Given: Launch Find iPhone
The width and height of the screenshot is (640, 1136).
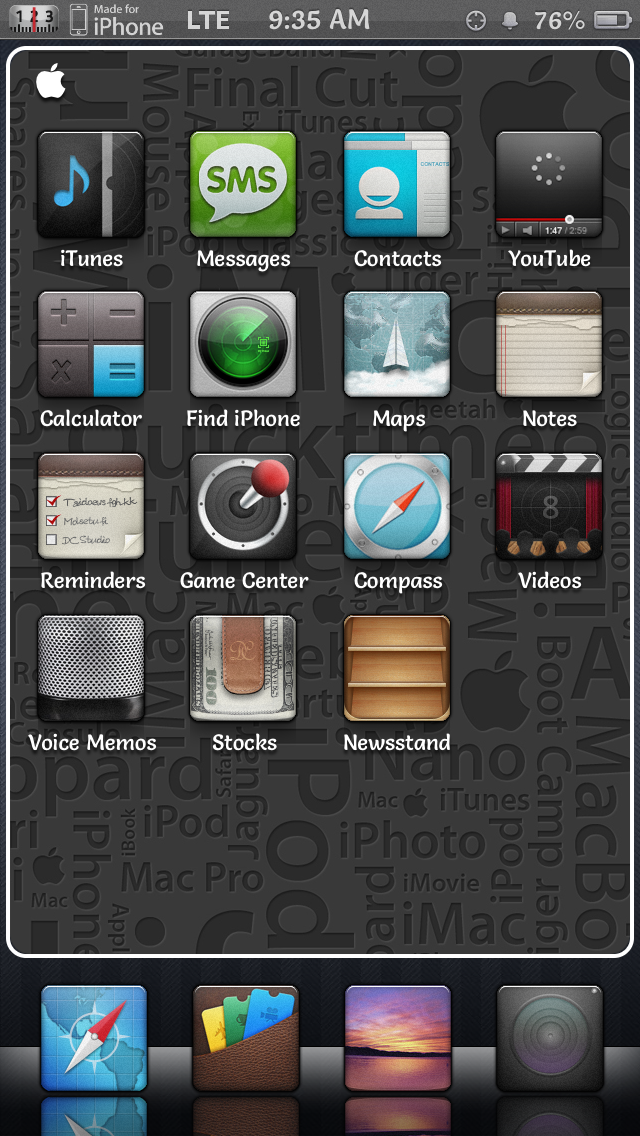Looking at the screenshot, I should click(x=243, y=345).
